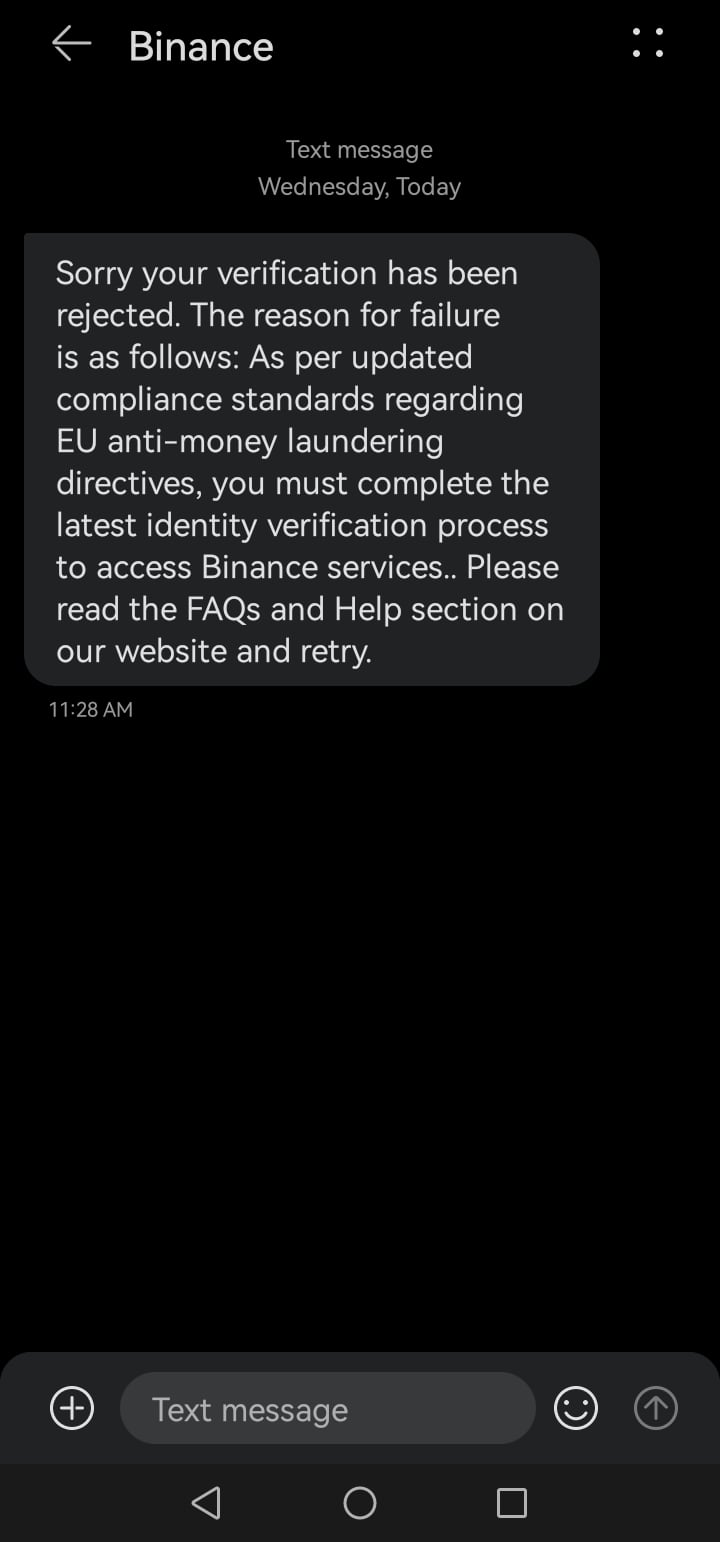The image size is (720, 1542).
Task: Open the four-dot more options menu
Action: point(648,43)
